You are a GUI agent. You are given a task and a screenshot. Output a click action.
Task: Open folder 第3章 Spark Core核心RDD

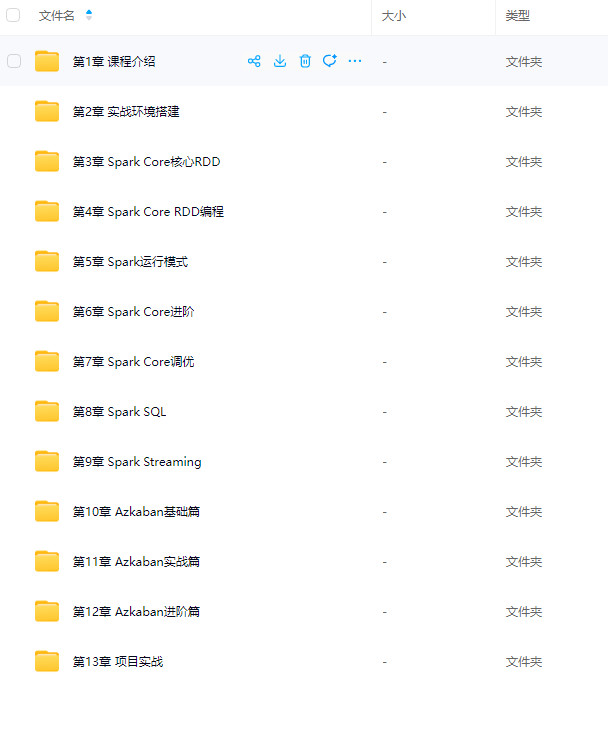click(146, 162)
